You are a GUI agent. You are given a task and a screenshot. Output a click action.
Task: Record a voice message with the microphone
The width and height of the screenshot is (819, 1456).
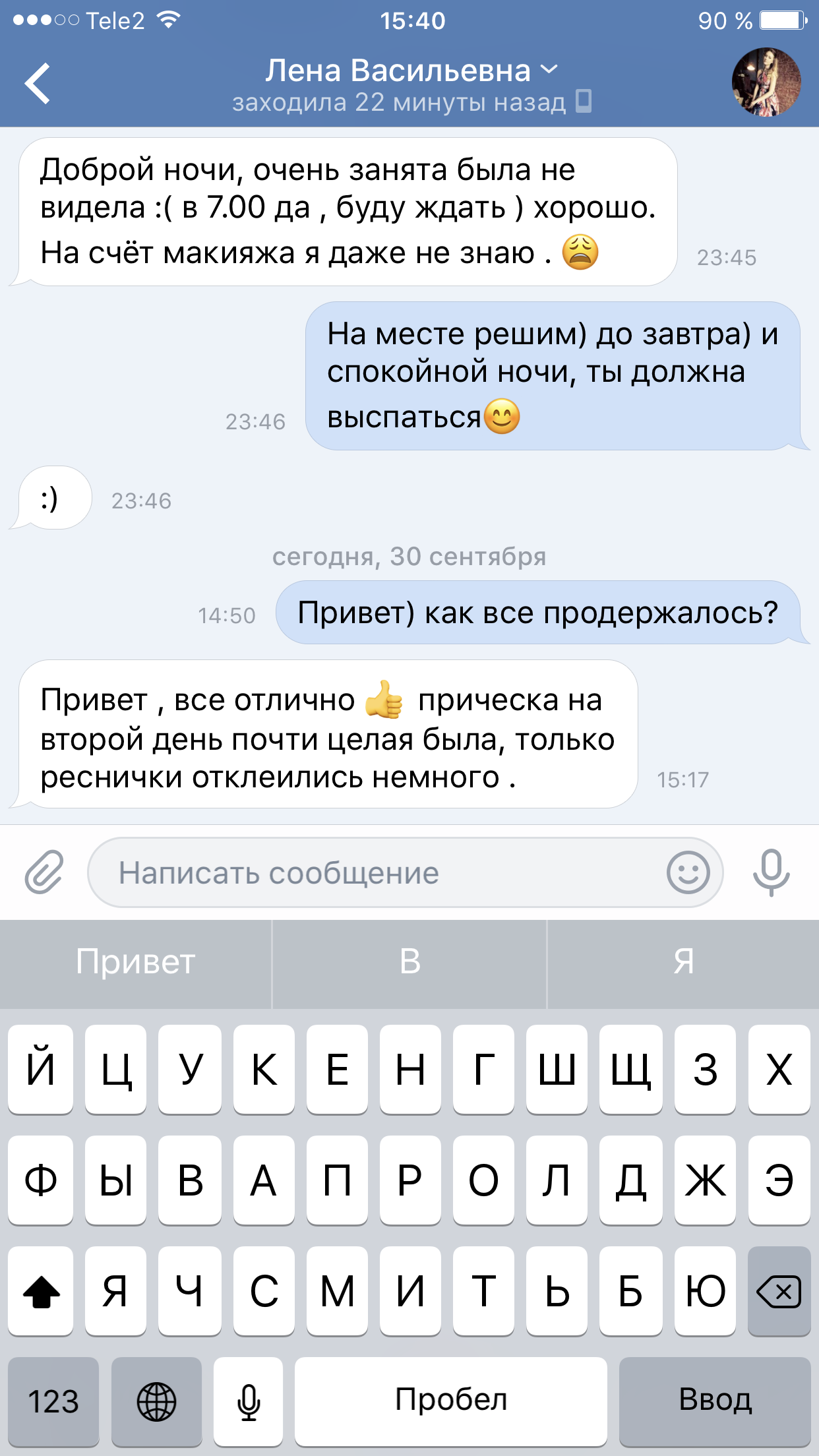click(771, 872)
